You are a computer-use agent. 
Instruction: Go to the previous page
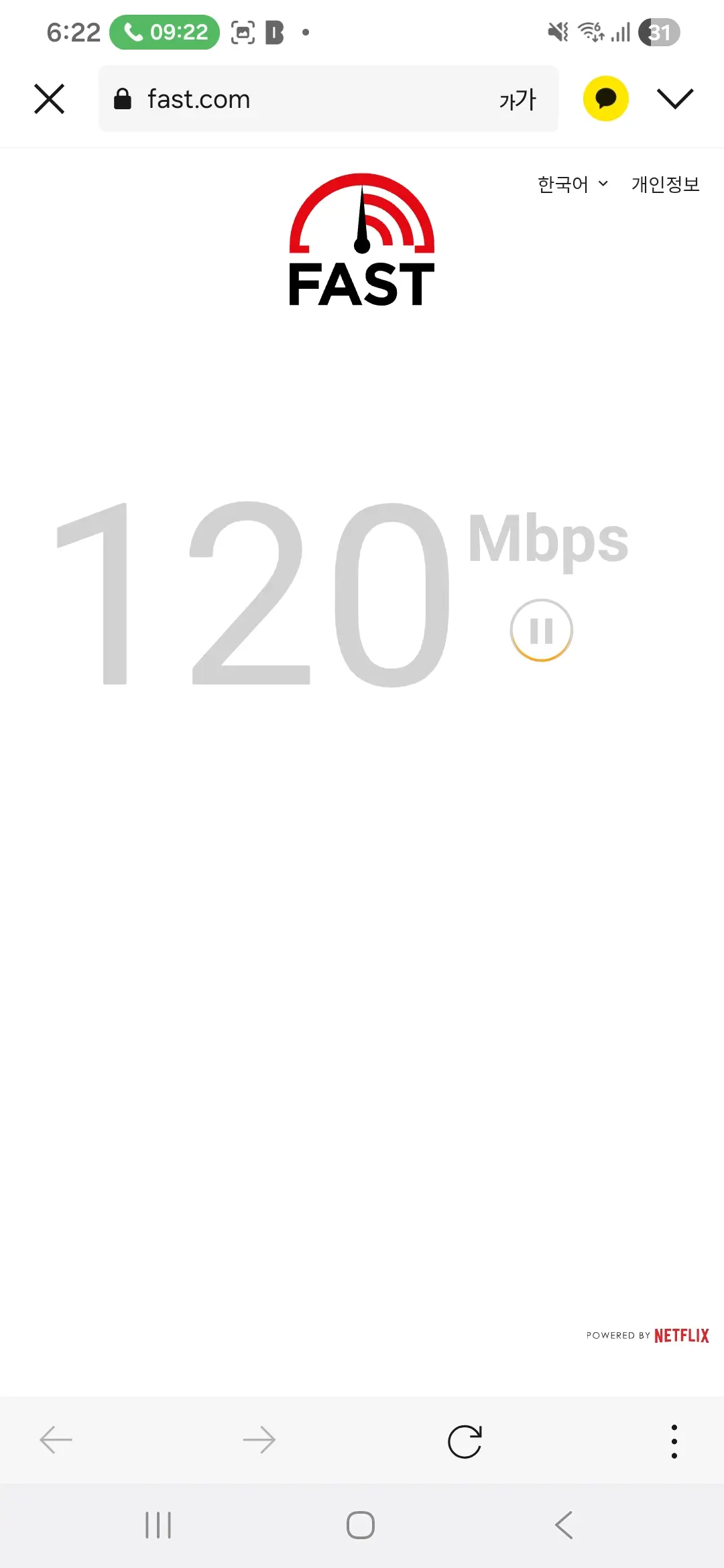pos(56,1440)
